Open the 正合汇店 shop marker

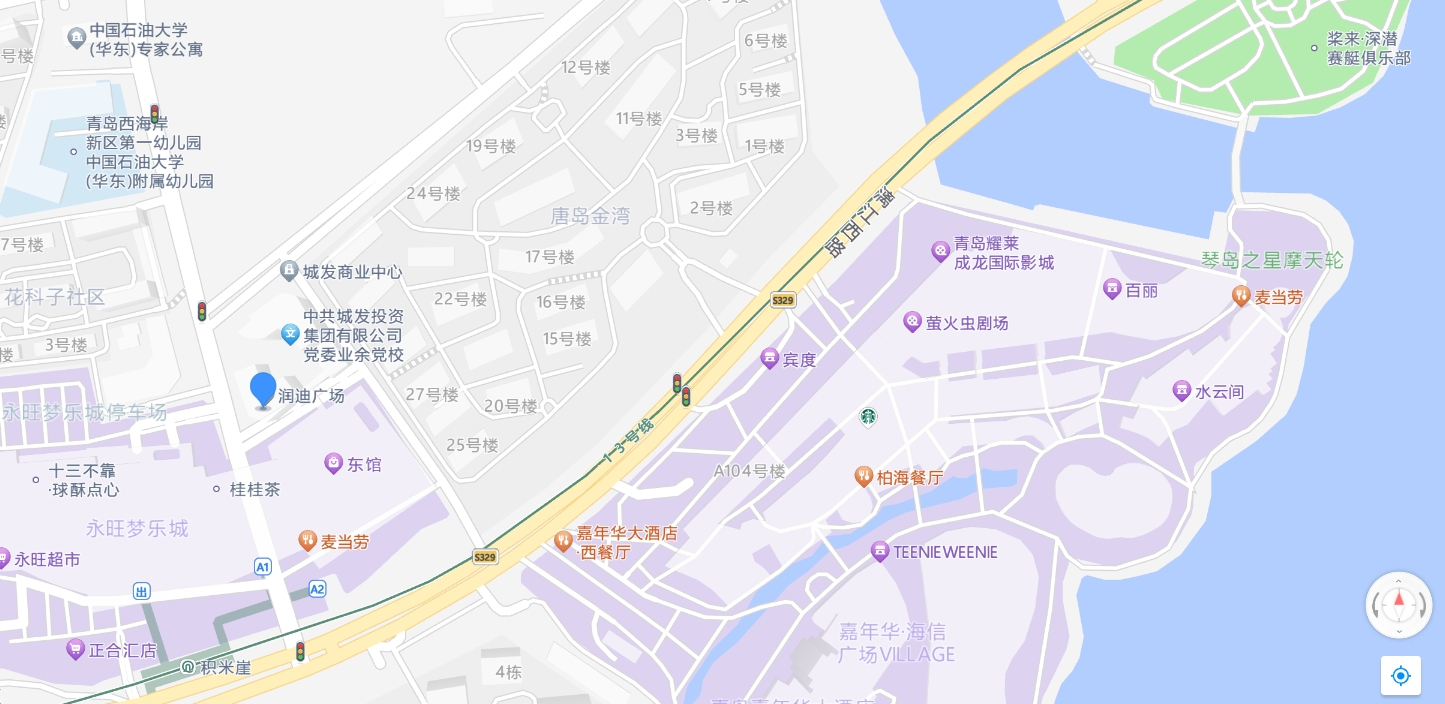coord(75,649)
